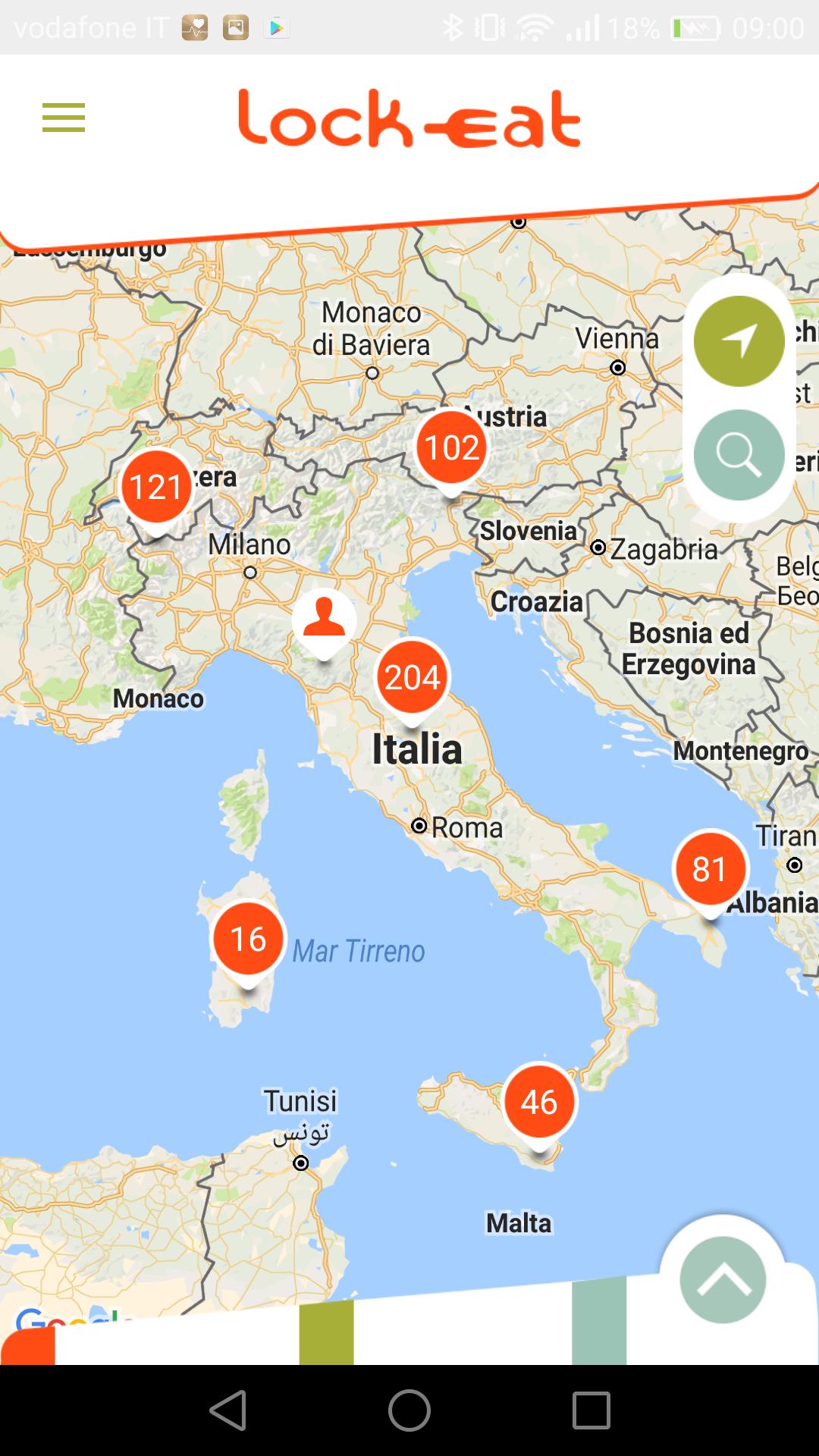Center map on my location
The height and width of the screenshot is (1456, 819).
pyautogui.click(x=739, y=341)
